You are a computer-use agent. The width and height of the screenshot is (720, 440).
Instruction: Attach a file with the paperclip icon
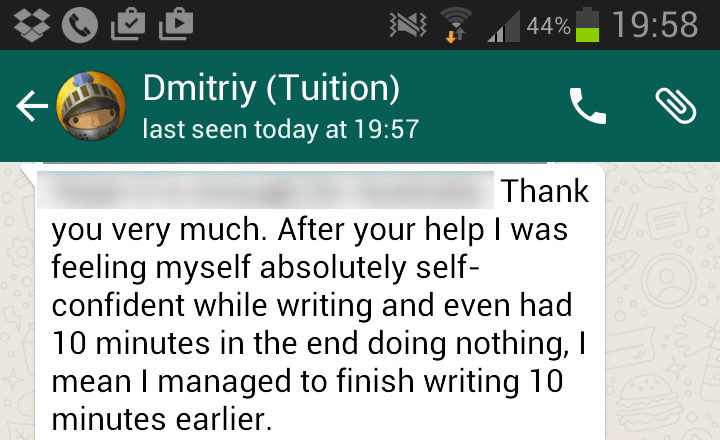coord(675,106)
